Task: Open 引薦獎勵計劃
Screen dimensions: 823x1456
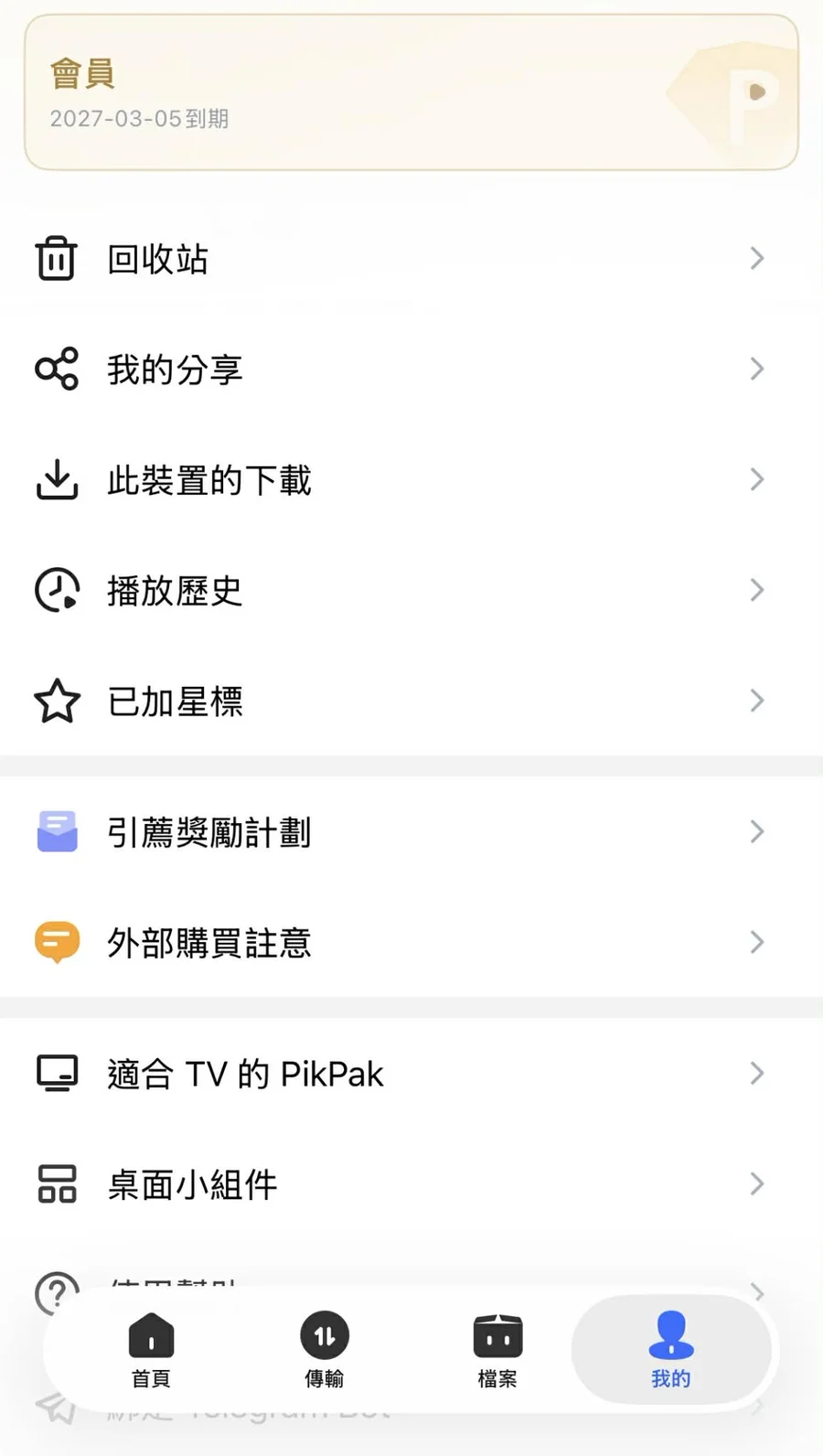Action: pyautogui.click(x=411, y=832)
